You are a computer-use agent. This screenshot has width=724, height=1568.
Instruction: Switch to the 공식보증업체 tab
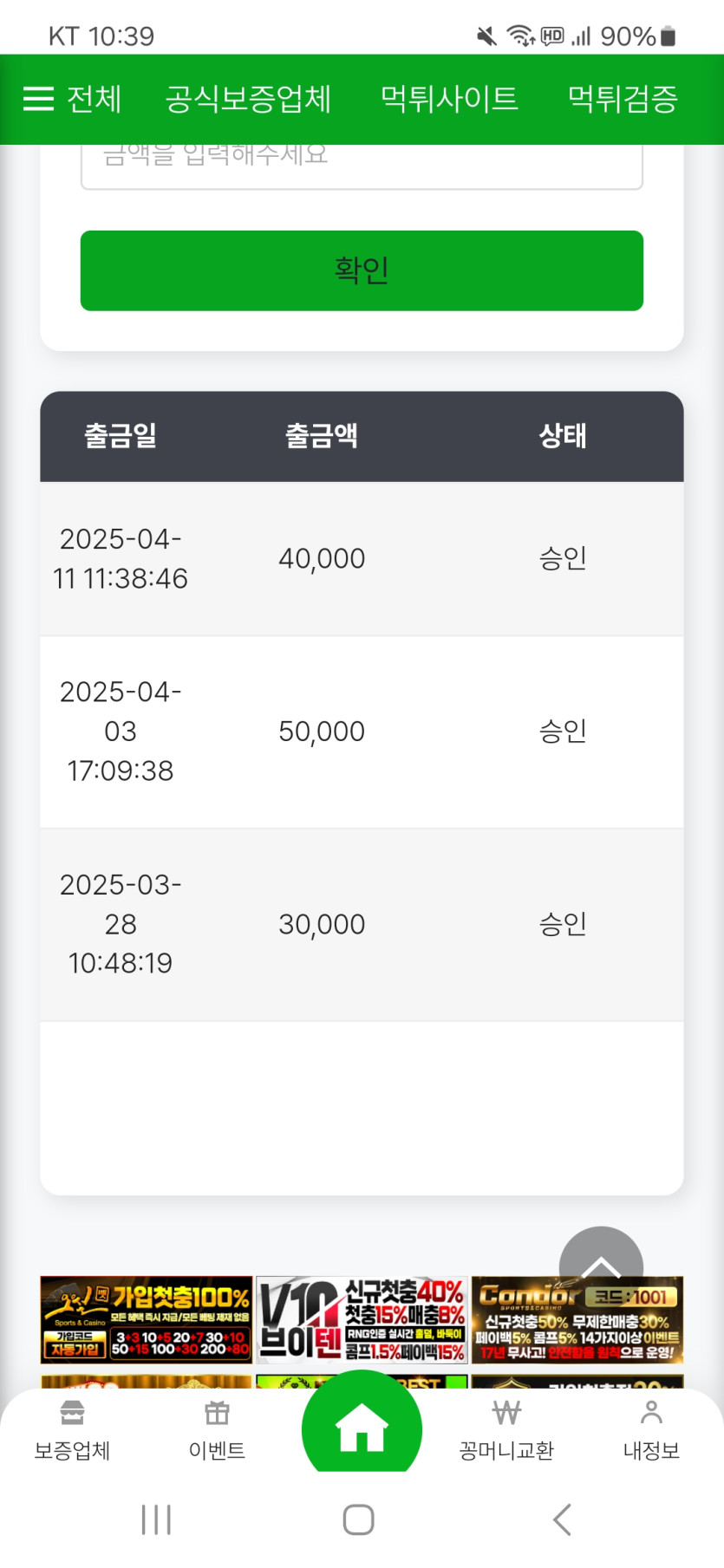(248, 100)
